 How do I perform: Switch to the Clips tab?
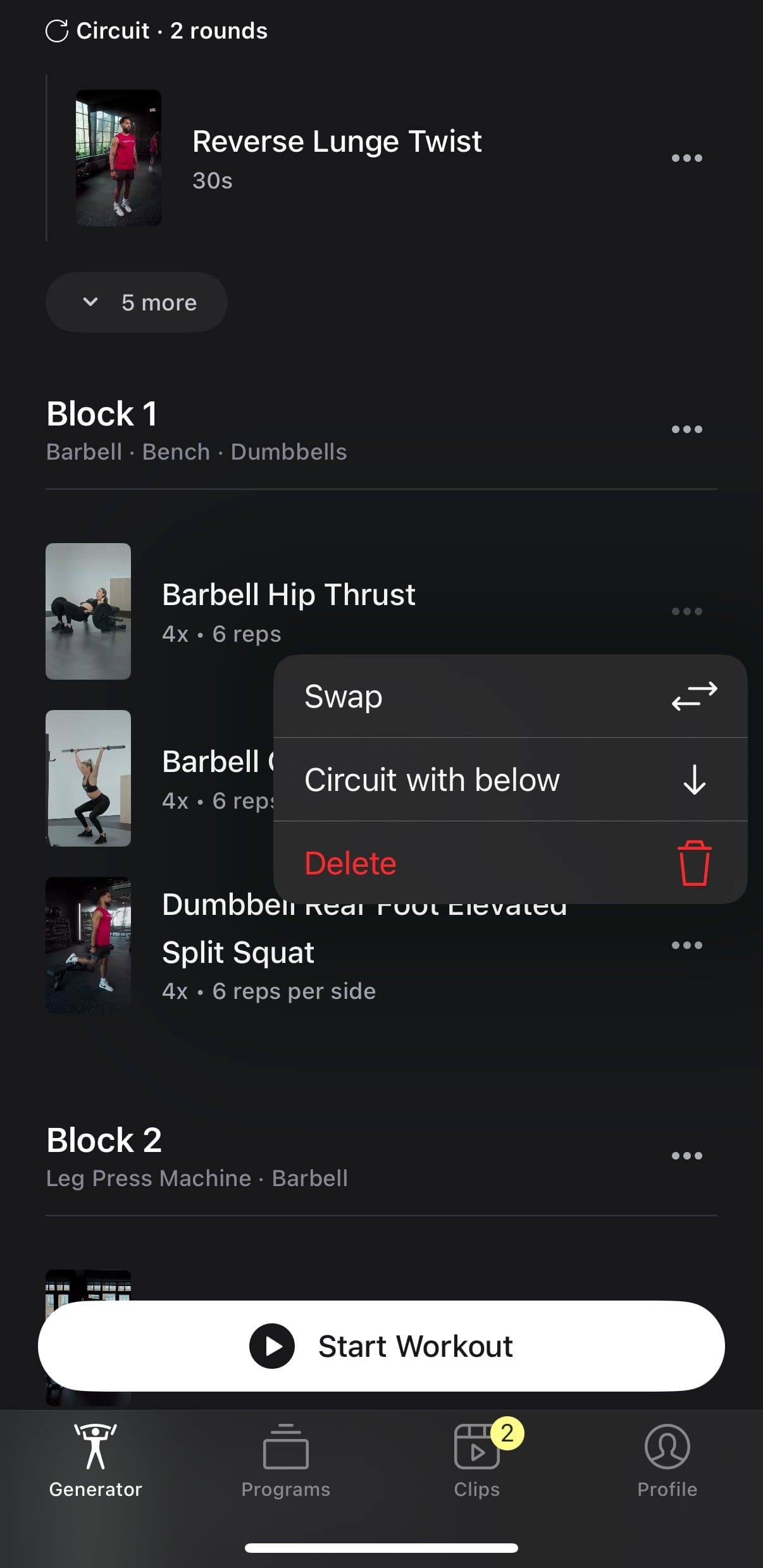pyautogui.click(x=477, y=1460)
